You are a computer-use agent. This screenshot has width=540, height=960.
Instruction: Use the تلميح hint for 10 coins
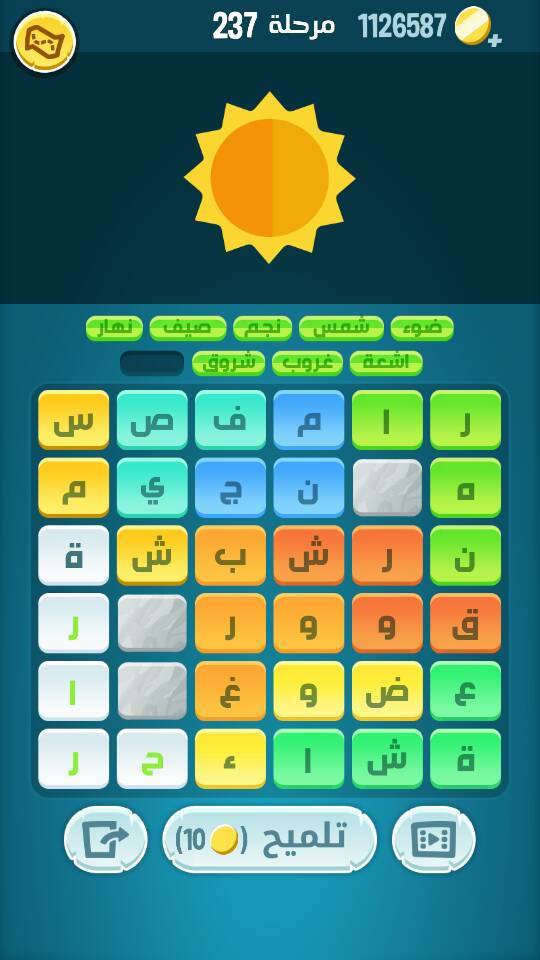pyautogui.click(x=269, y=839)
